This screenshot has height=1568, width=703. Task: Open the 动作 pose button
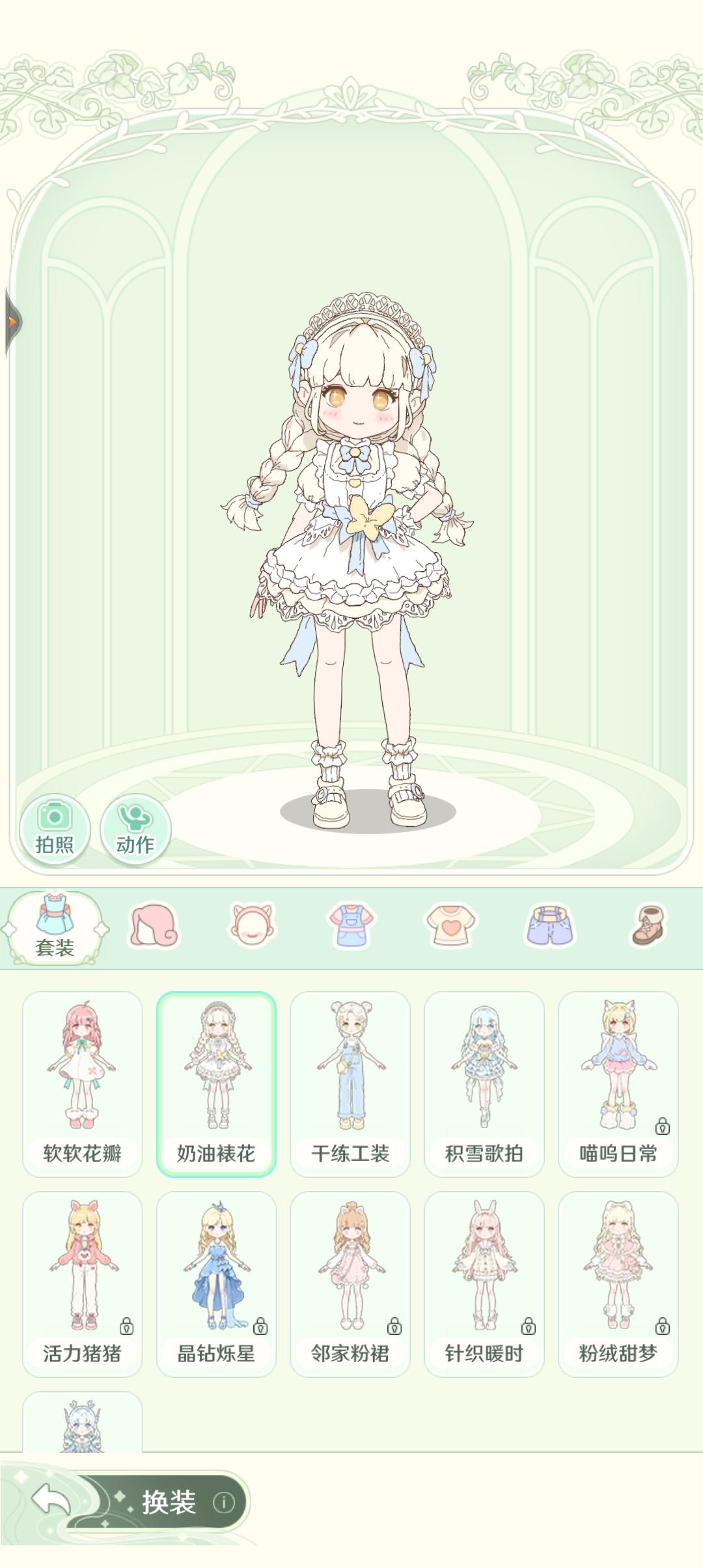(x=135, y=828)
